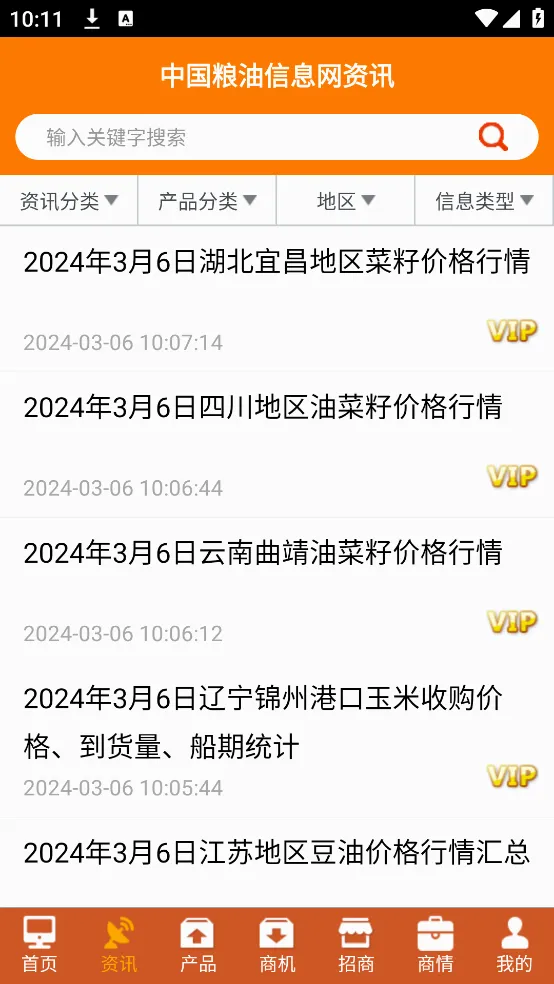Open the 云南曲靖油菜籽价格行情 article
The height and width of the screenshot is (984, 554).
[277, 590]
